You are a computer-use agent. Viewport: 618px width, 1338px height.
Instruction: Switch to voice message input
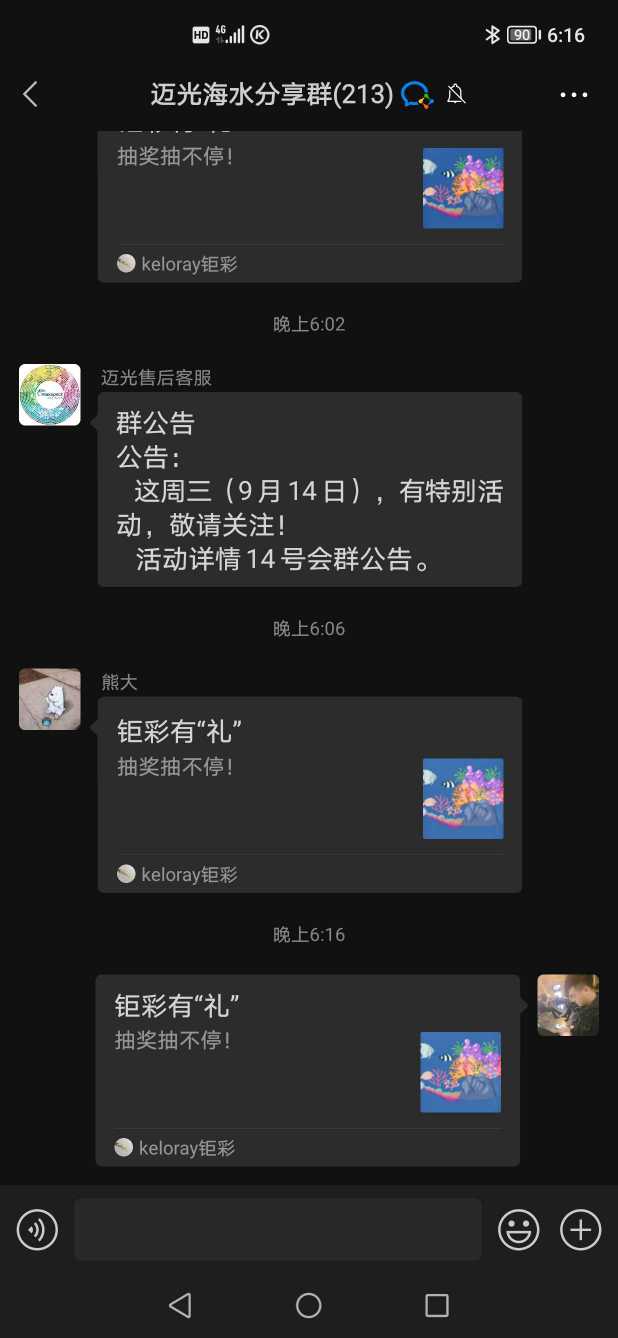pos(38,1229)
